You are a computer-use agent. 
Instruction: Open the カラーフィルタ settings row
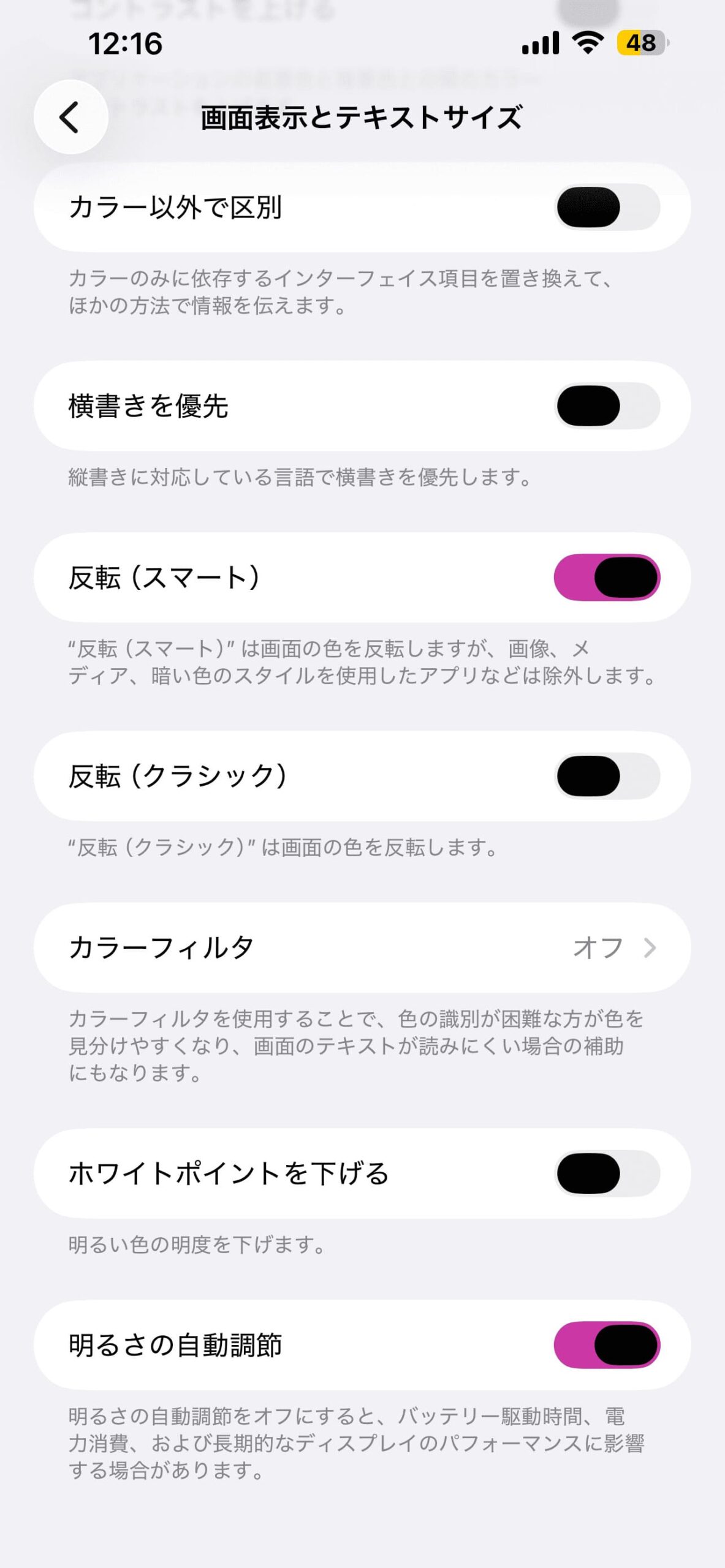(x=362, y=948)
